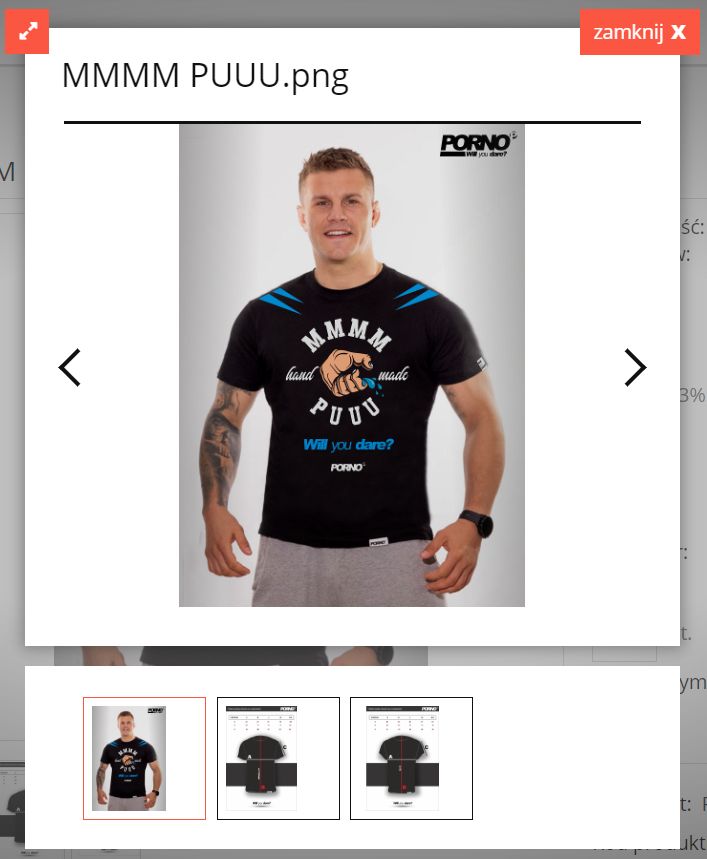Go to the next image
This screenshot has width=707, height=859.
[x=635, y=368]
